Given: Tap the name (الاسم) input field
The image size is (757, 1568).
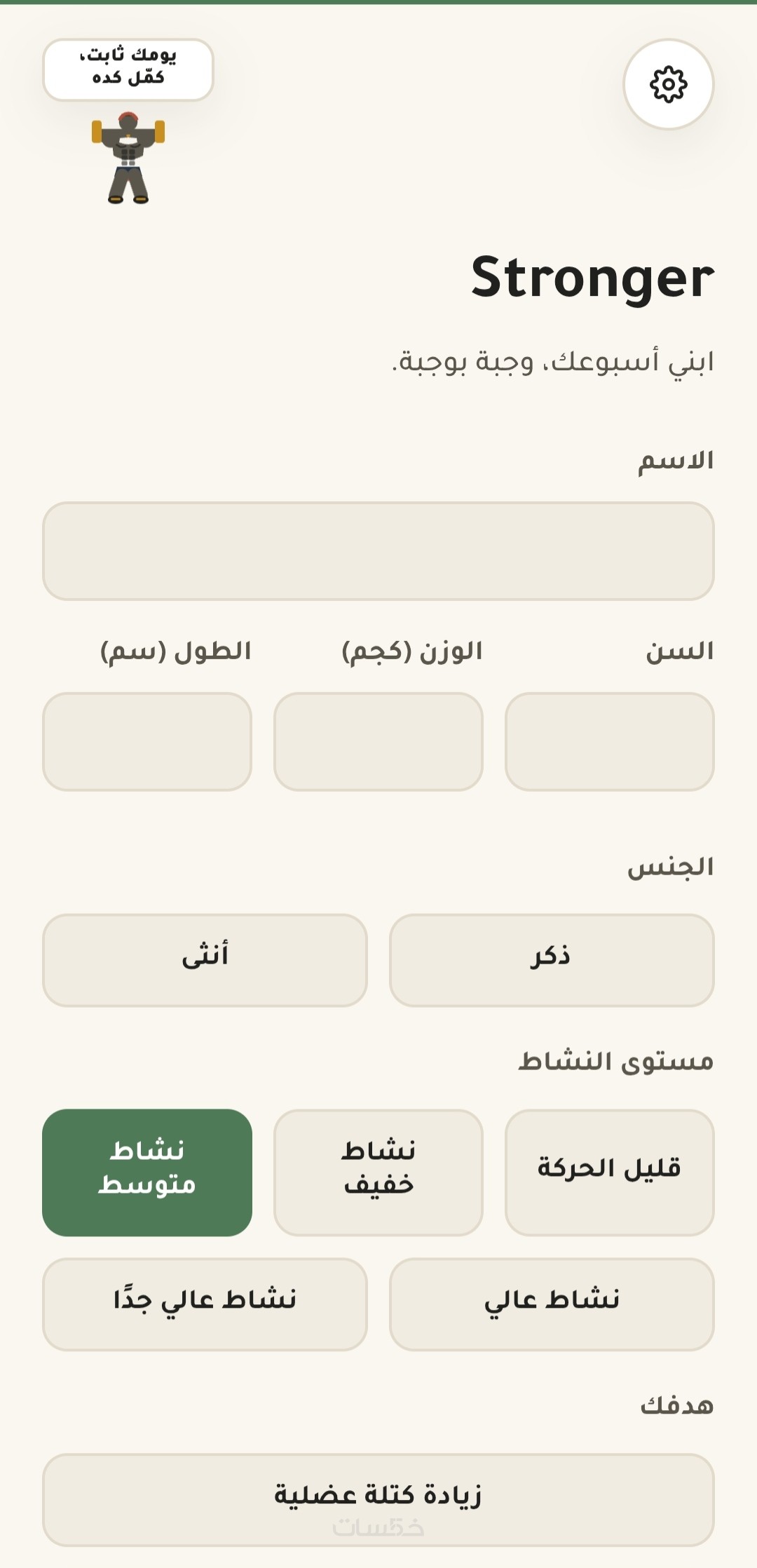Looking at the screenshot, I should [x=378, y=551].
